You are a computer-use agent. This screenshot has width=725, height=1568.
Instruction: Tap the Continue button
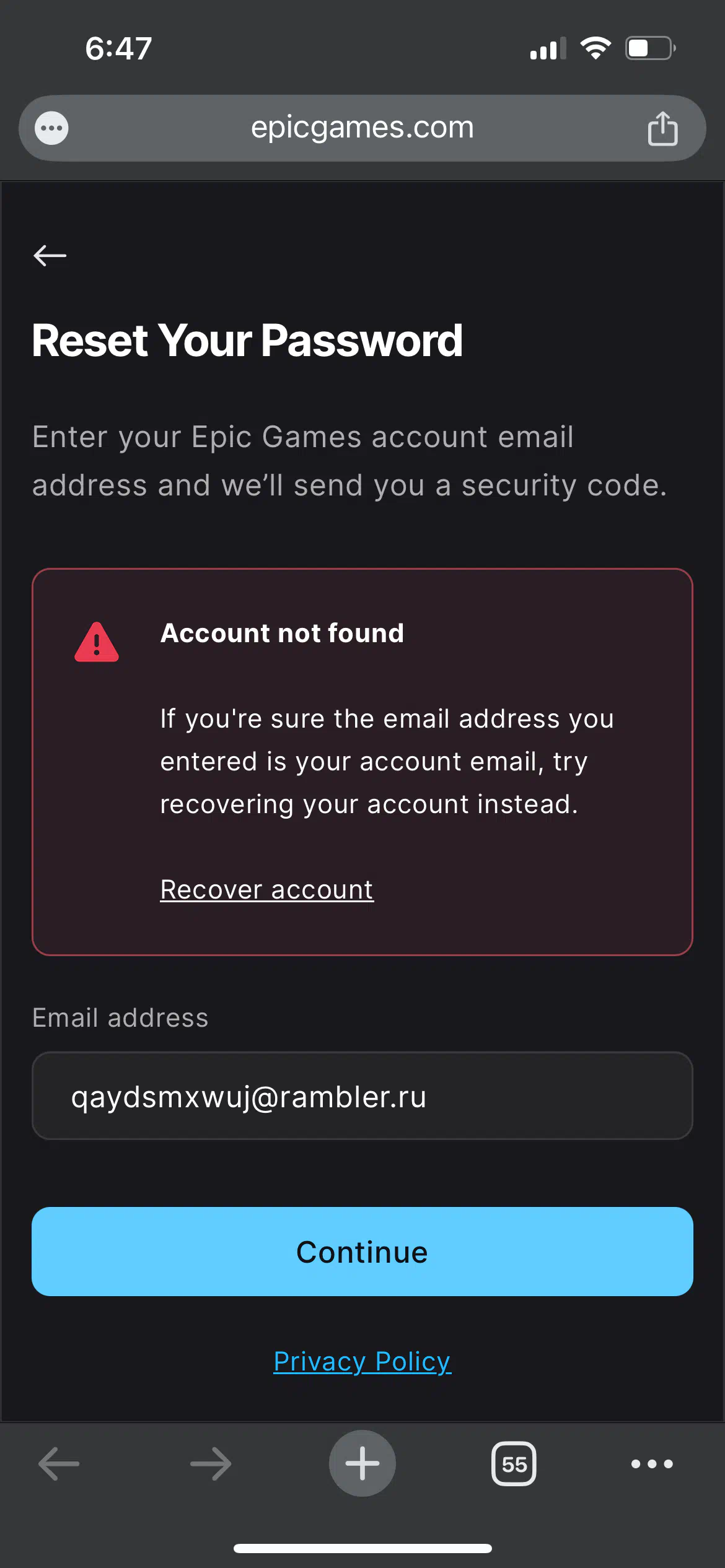tap(362, 1252)
